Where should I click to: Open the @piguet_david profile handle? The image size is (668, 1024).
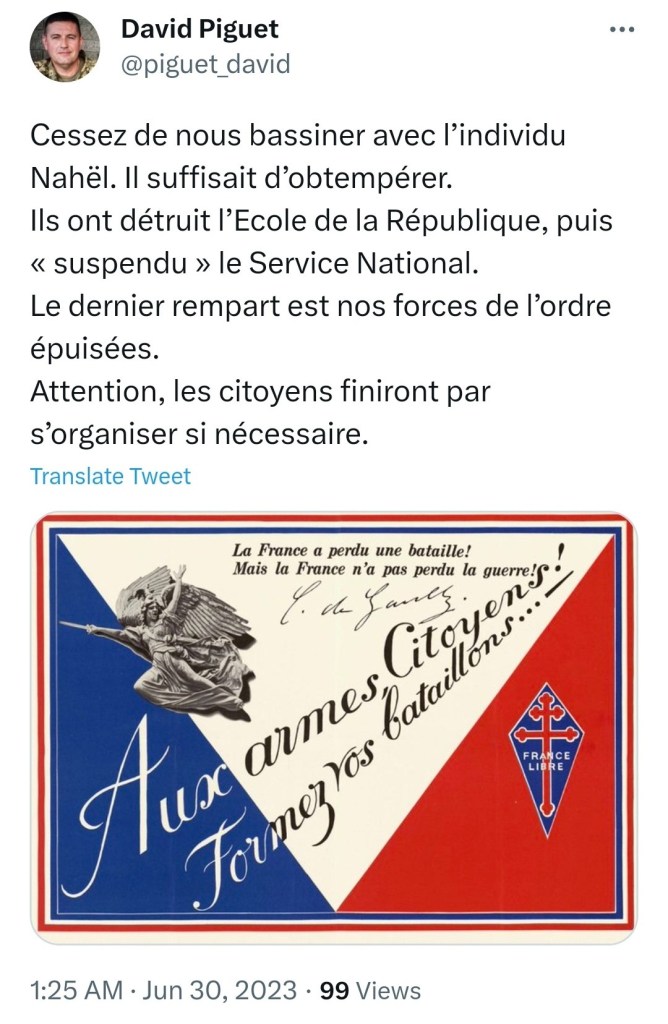(205, 65)
